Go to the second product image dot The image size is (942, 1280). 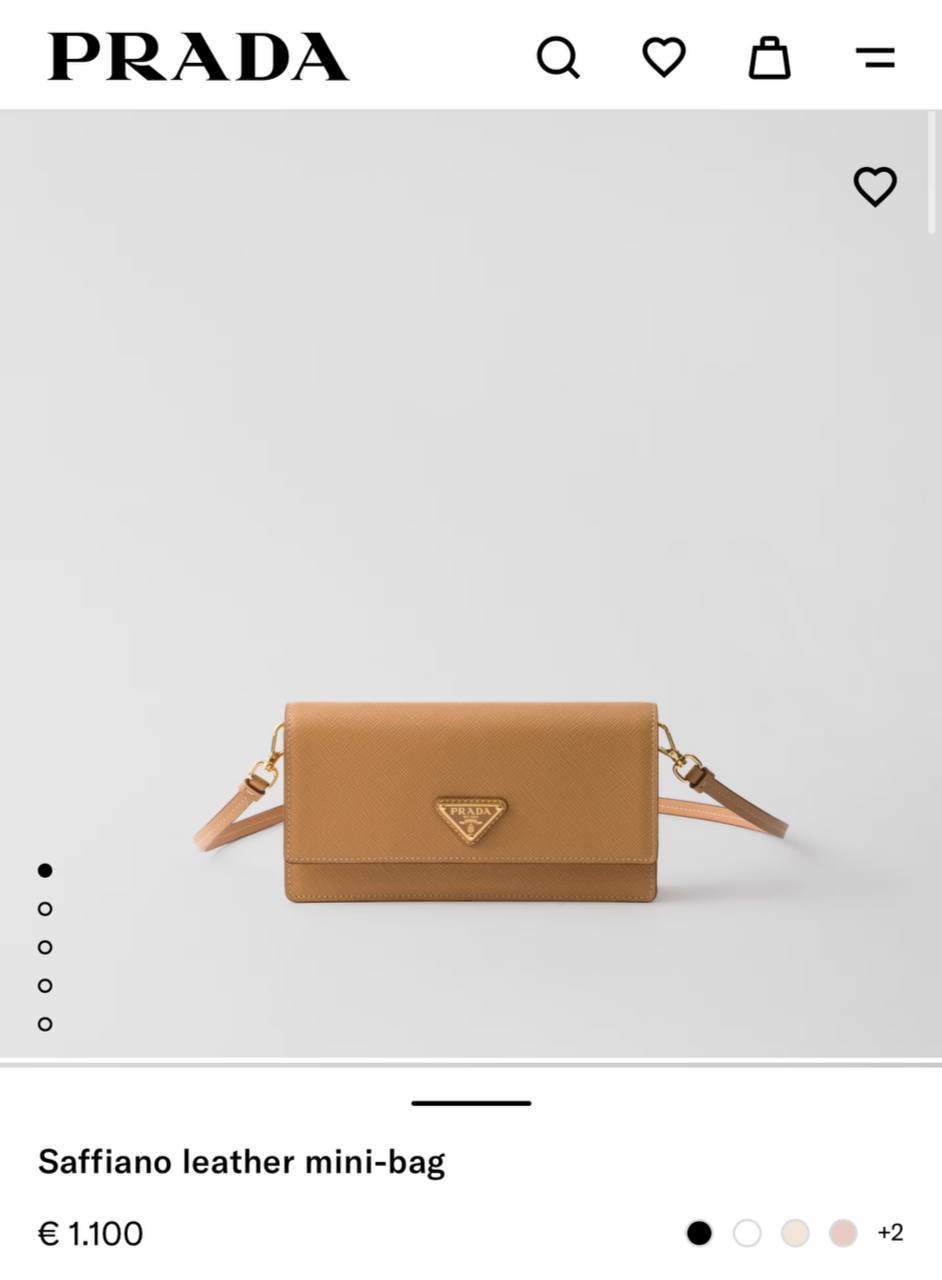(45, 909)
